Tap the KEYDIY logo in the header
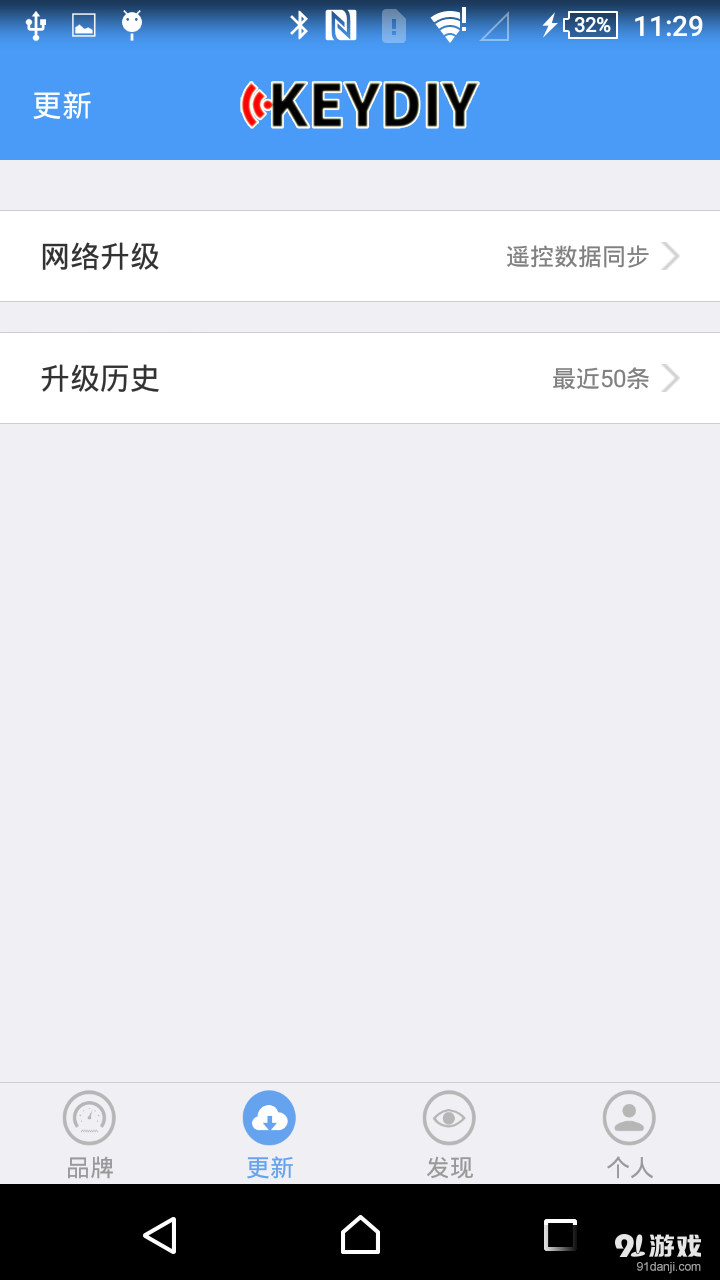The image size is (720, 1280). (x=360, y=103)
